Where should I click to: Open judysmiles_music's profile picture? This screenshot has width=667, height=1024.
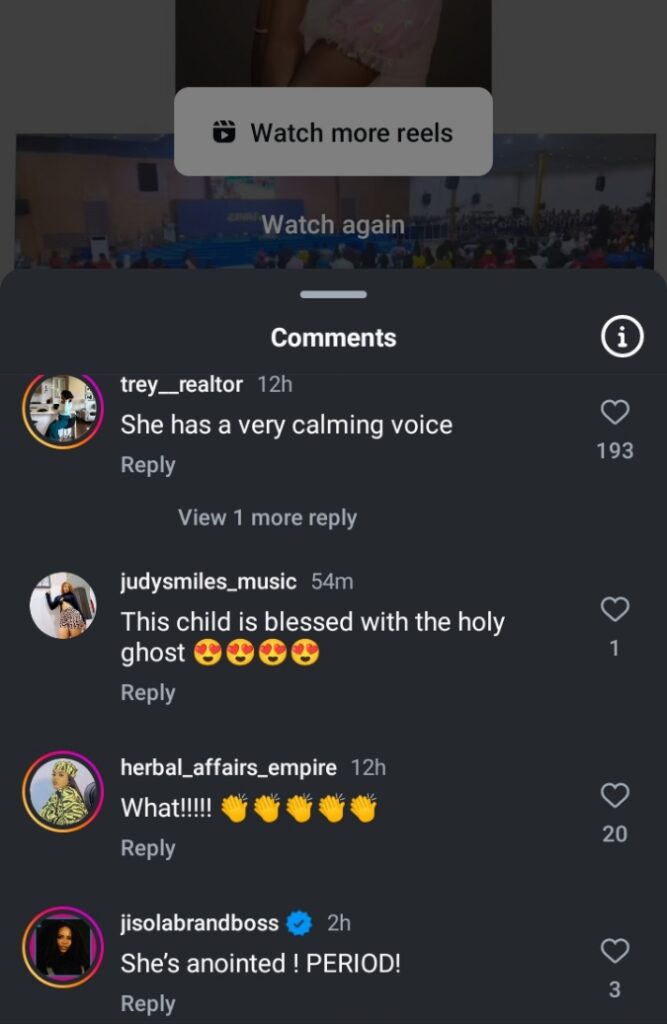(63, 606)
